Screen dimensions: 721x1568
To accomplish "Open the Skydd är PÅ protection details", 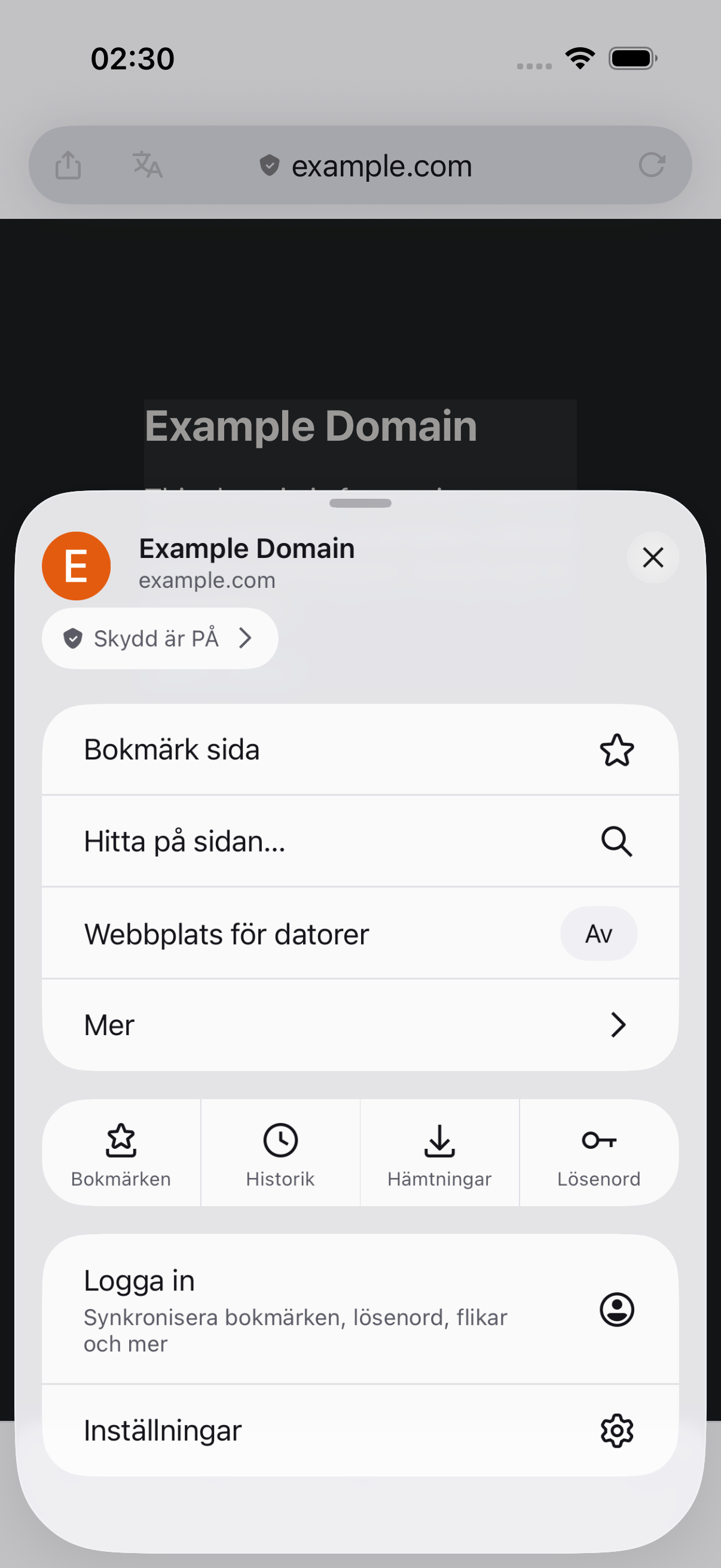I will click(x=160, y=638).
